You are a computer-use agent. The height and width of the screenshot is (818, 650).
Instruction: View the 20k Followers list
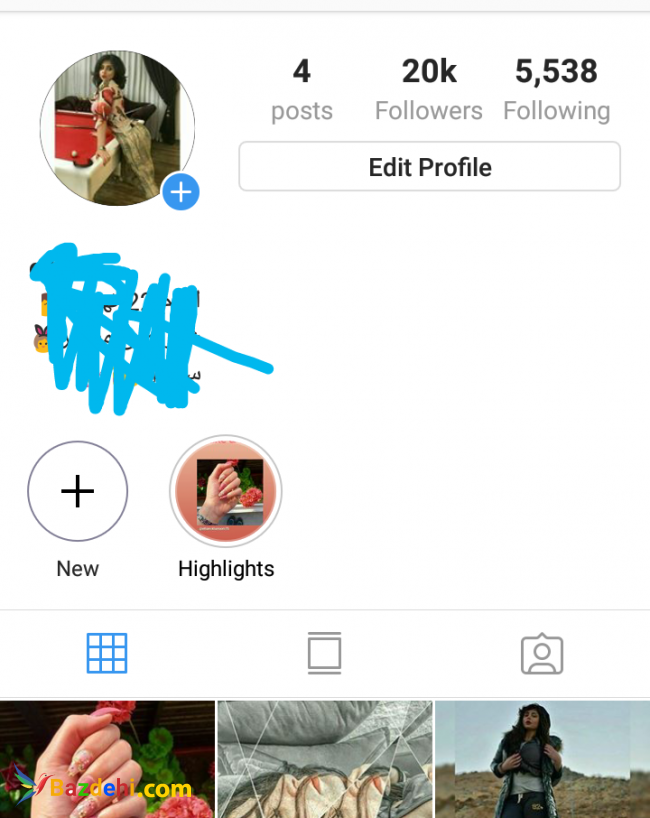[429, 88]
